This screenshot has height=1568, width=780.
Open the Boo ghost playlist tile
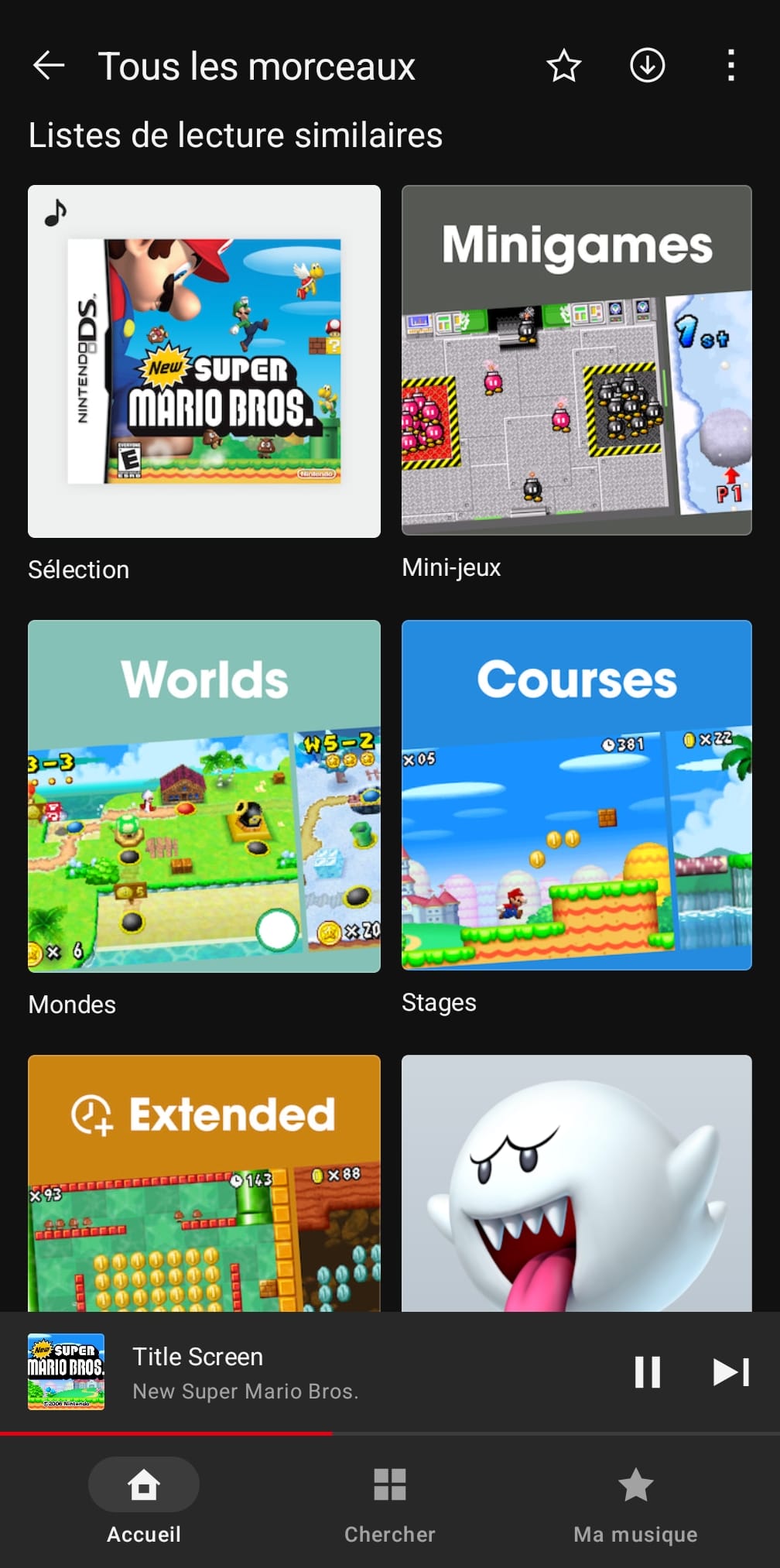point(576,1183)
